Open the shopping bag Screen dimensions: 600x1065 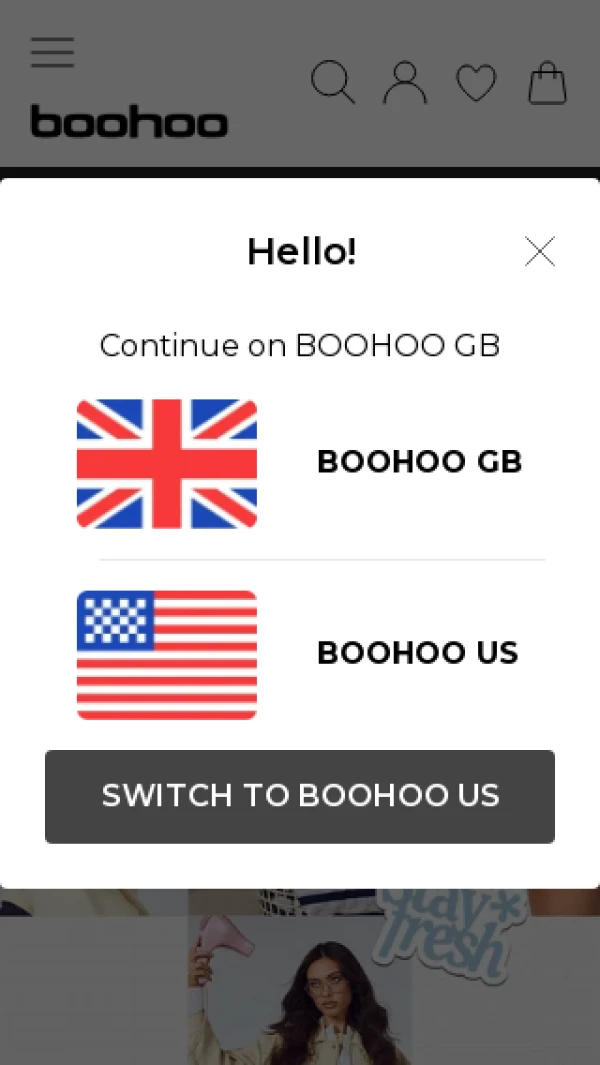[547, 83]
